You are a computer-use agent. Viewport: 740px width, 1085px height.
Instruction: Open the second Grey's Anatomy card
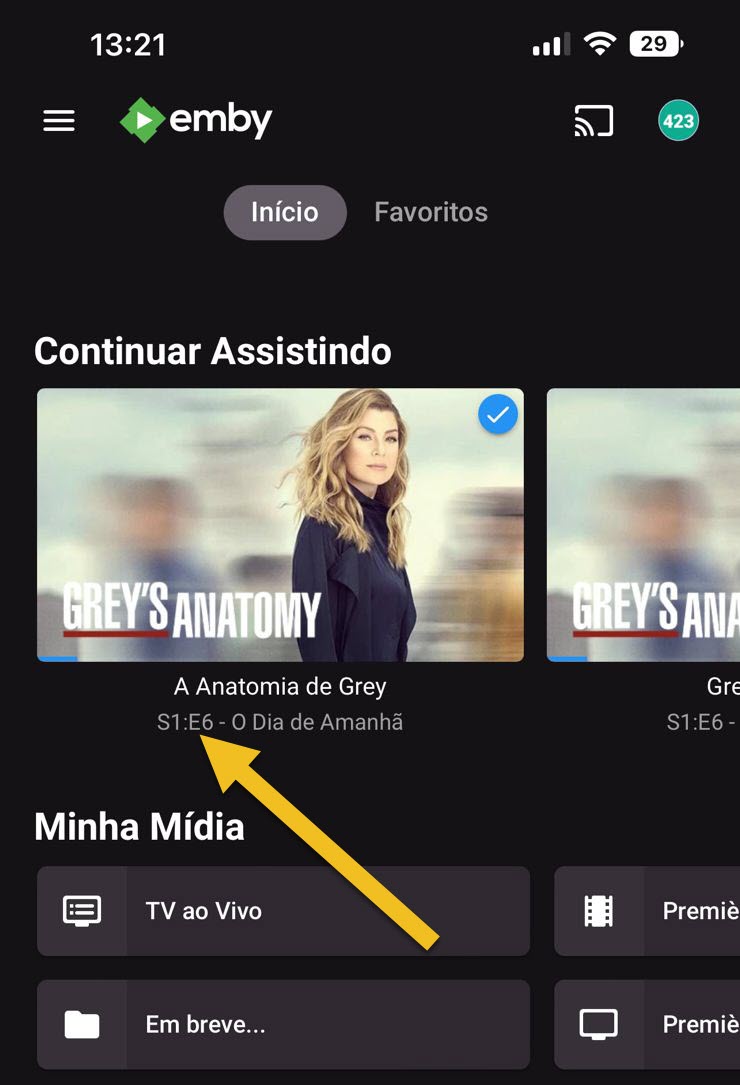click(644, 525)
